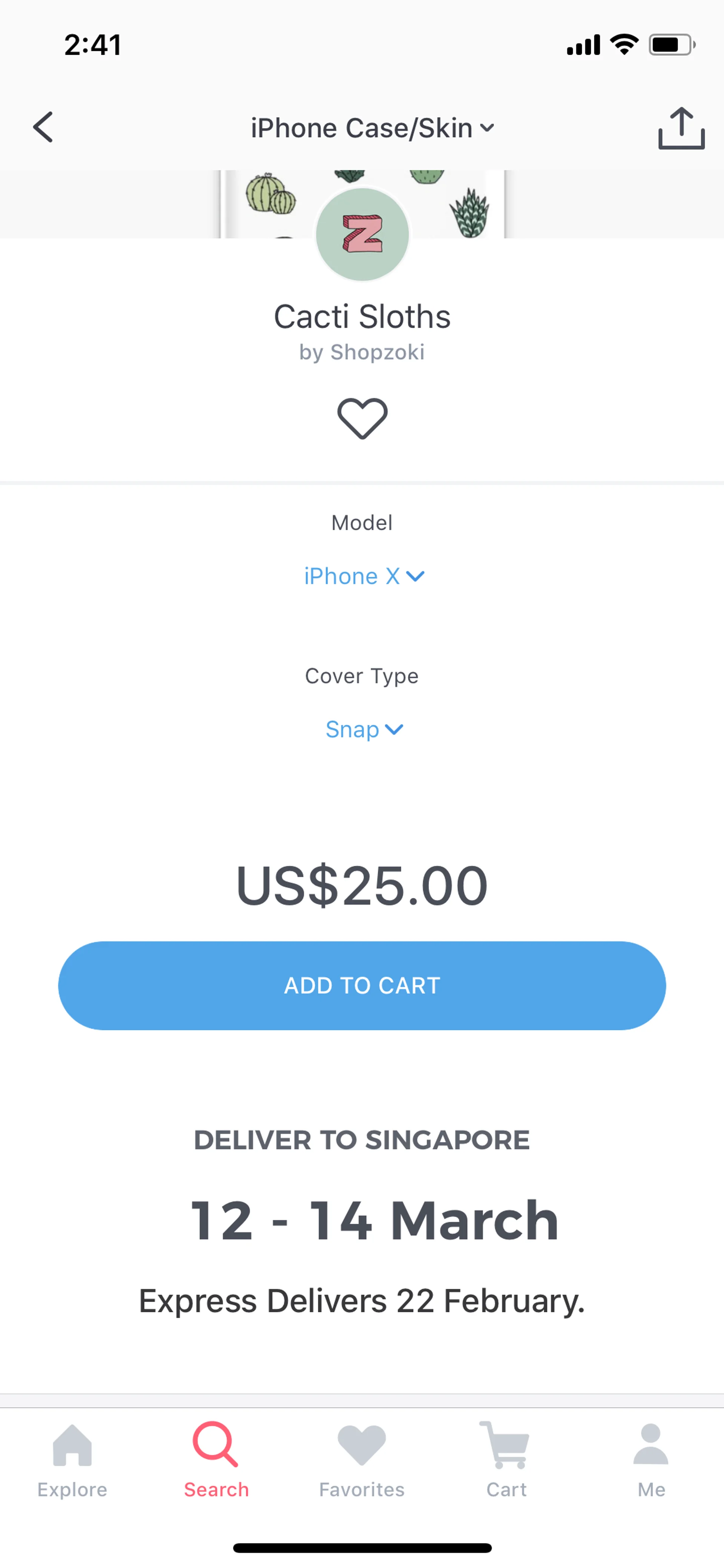Open Shopzoki's artist avatar
The width and height of the screenshot is (724, 1568).
pyautogui.click(x=363, y=234)
